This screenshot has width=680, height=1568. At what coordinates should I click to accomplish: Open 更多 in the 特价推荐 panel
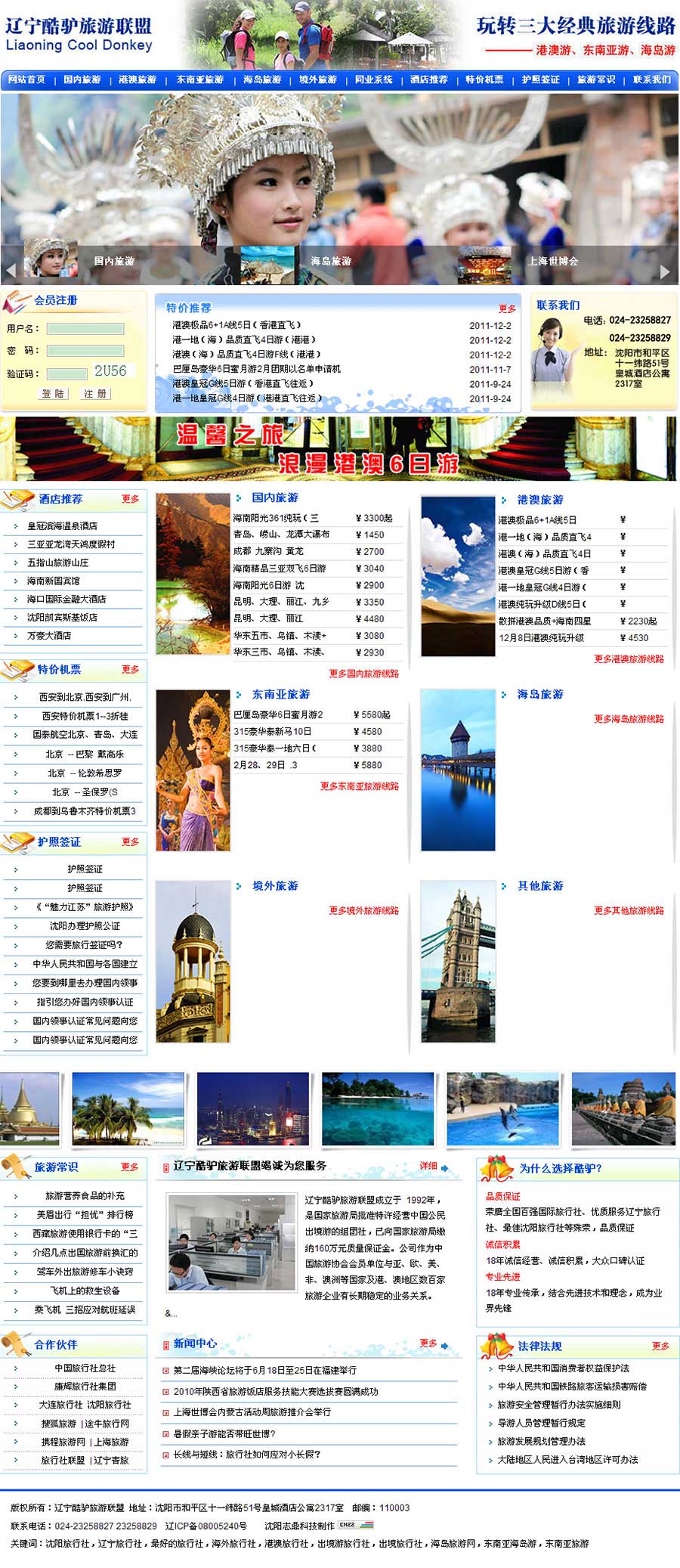[507, 308]
